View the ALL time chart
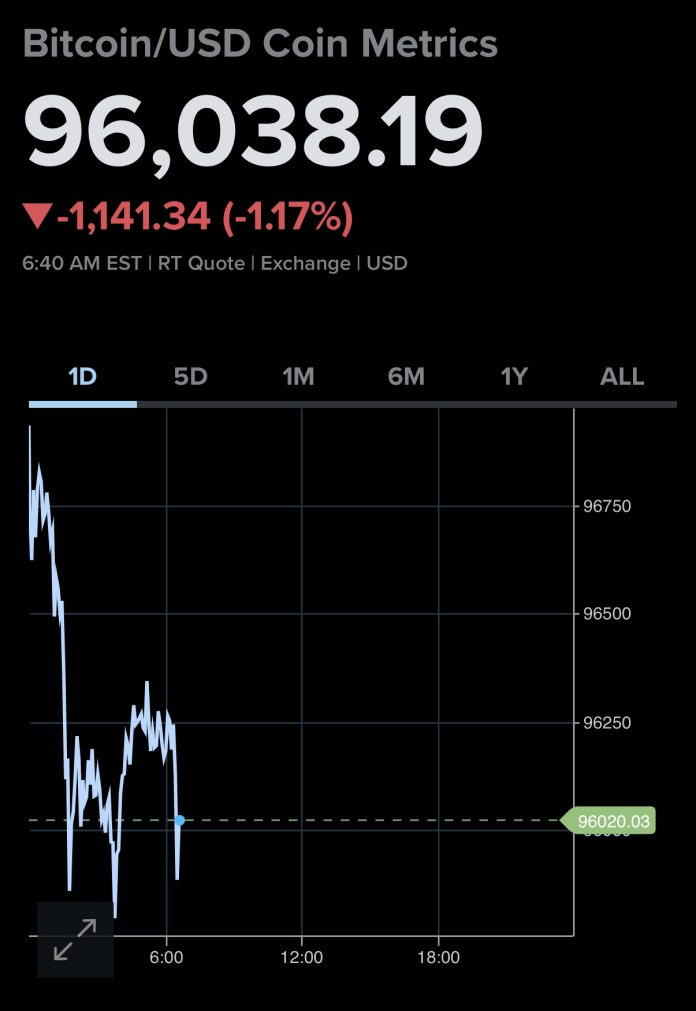Viewport: 696px width, 1011px height. point(622,377)
